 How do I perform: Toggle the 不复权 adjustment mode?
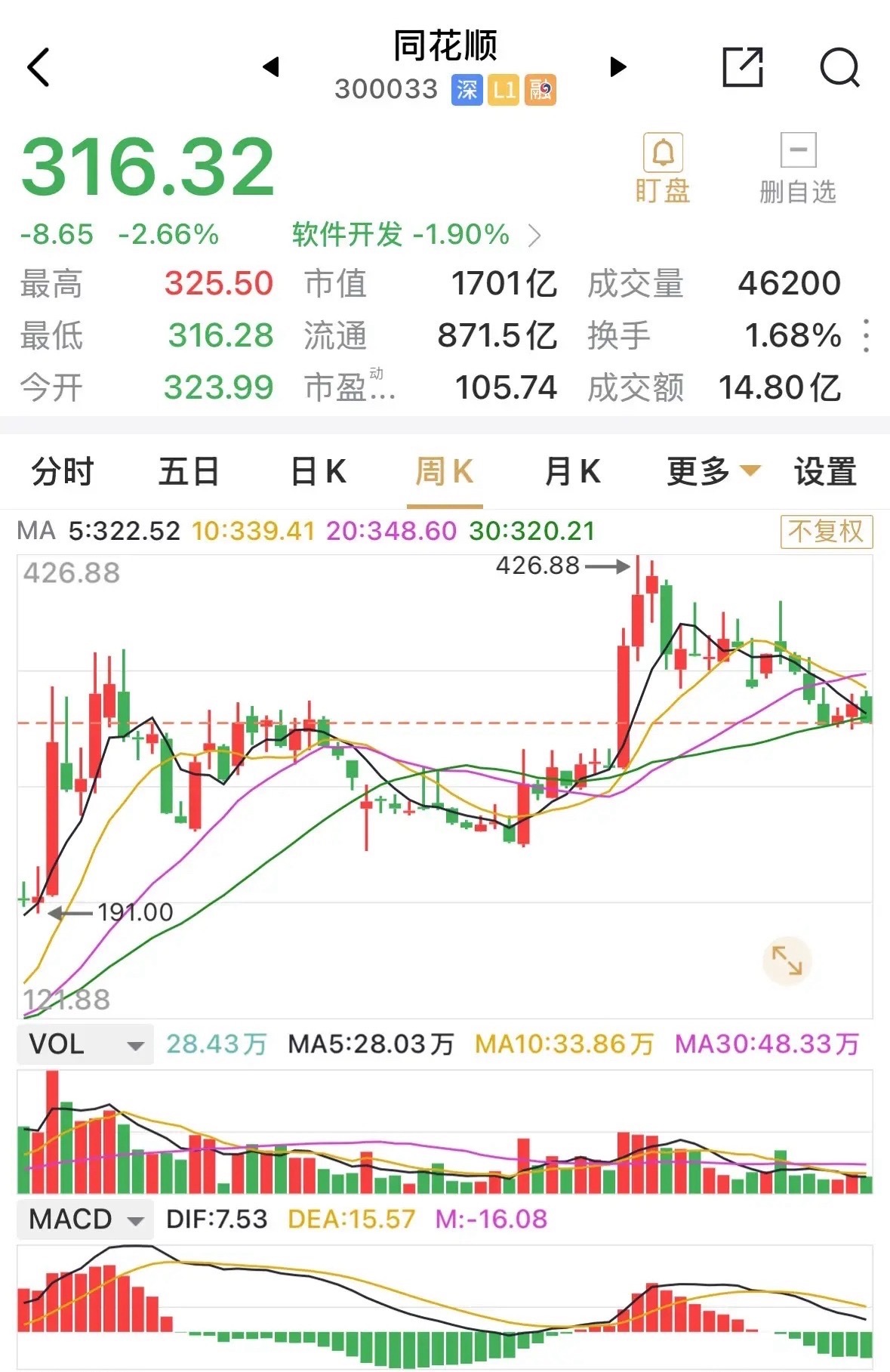825,532
